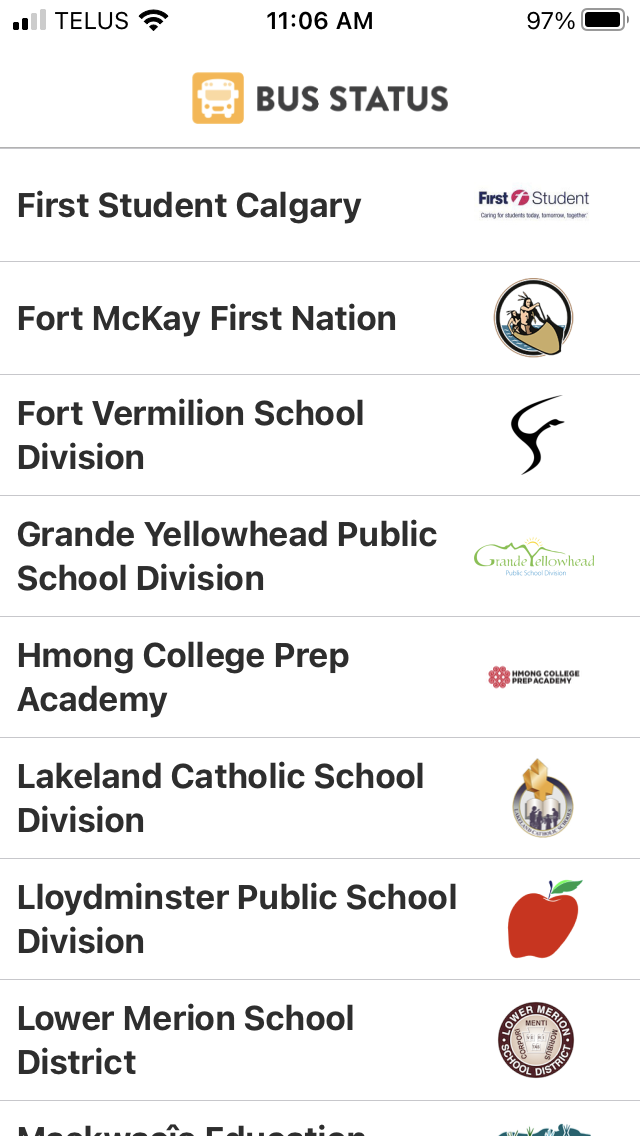Open Fort Vermilion School Division

tap(320, 435)
